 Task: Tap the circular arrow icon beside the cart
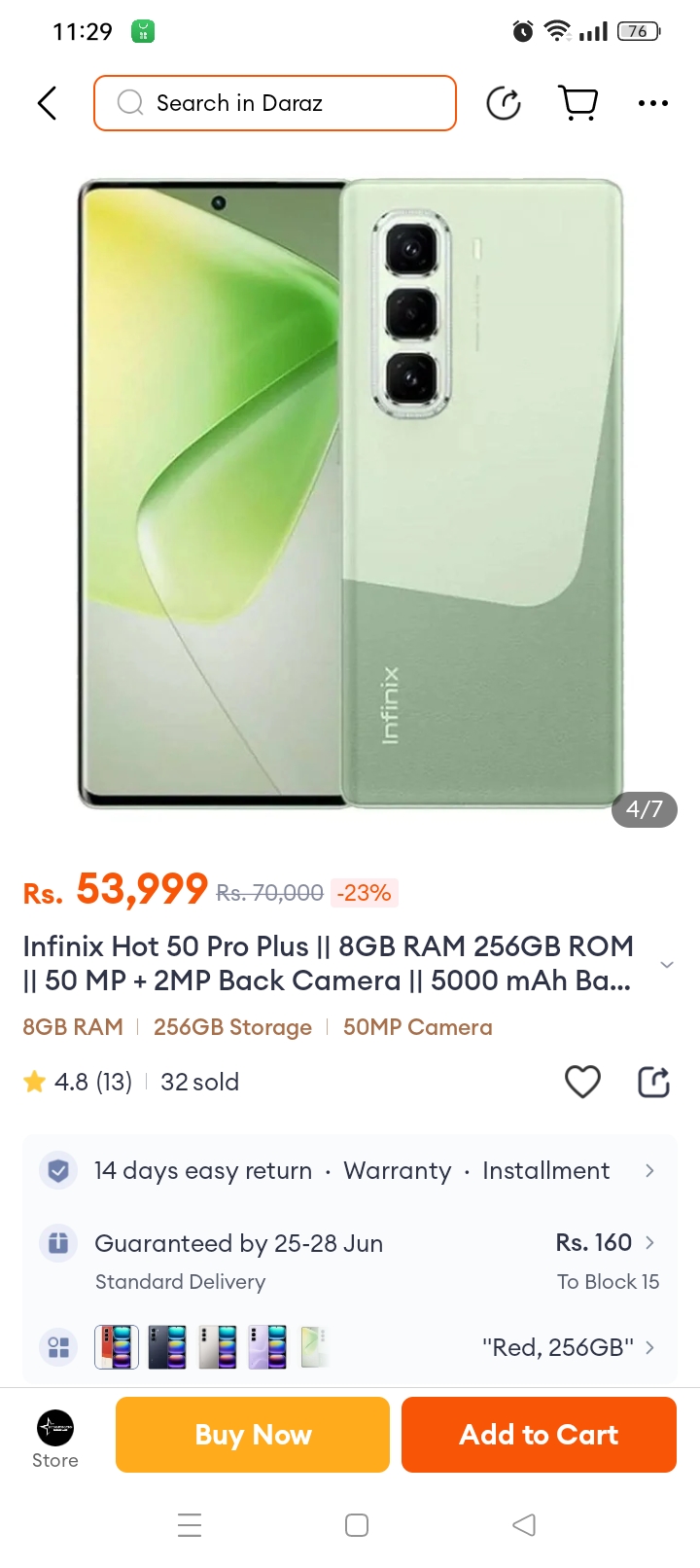504,103
